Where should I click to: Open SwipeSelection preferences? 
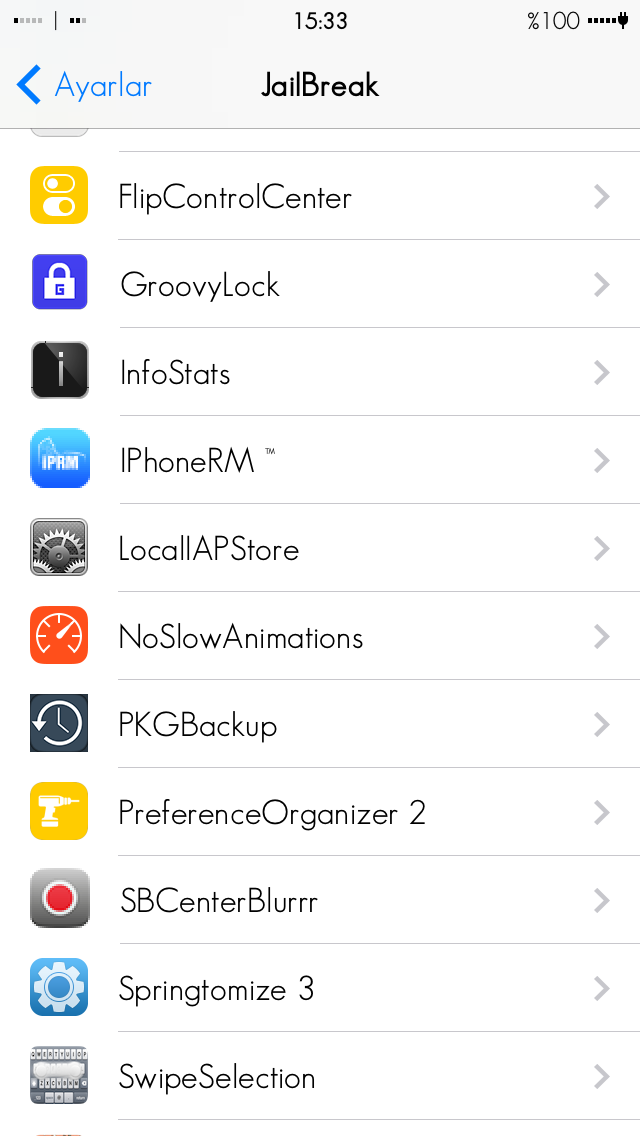[320, 1077]
